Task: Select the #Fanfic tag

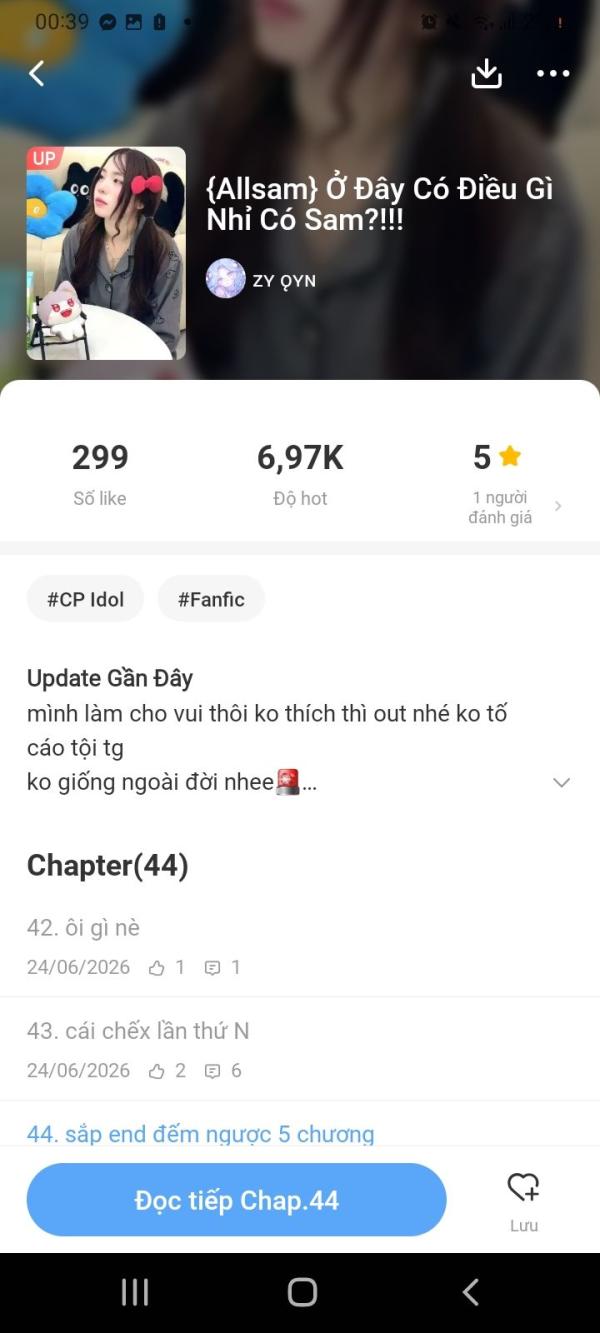Action: (x=211, y=599)
